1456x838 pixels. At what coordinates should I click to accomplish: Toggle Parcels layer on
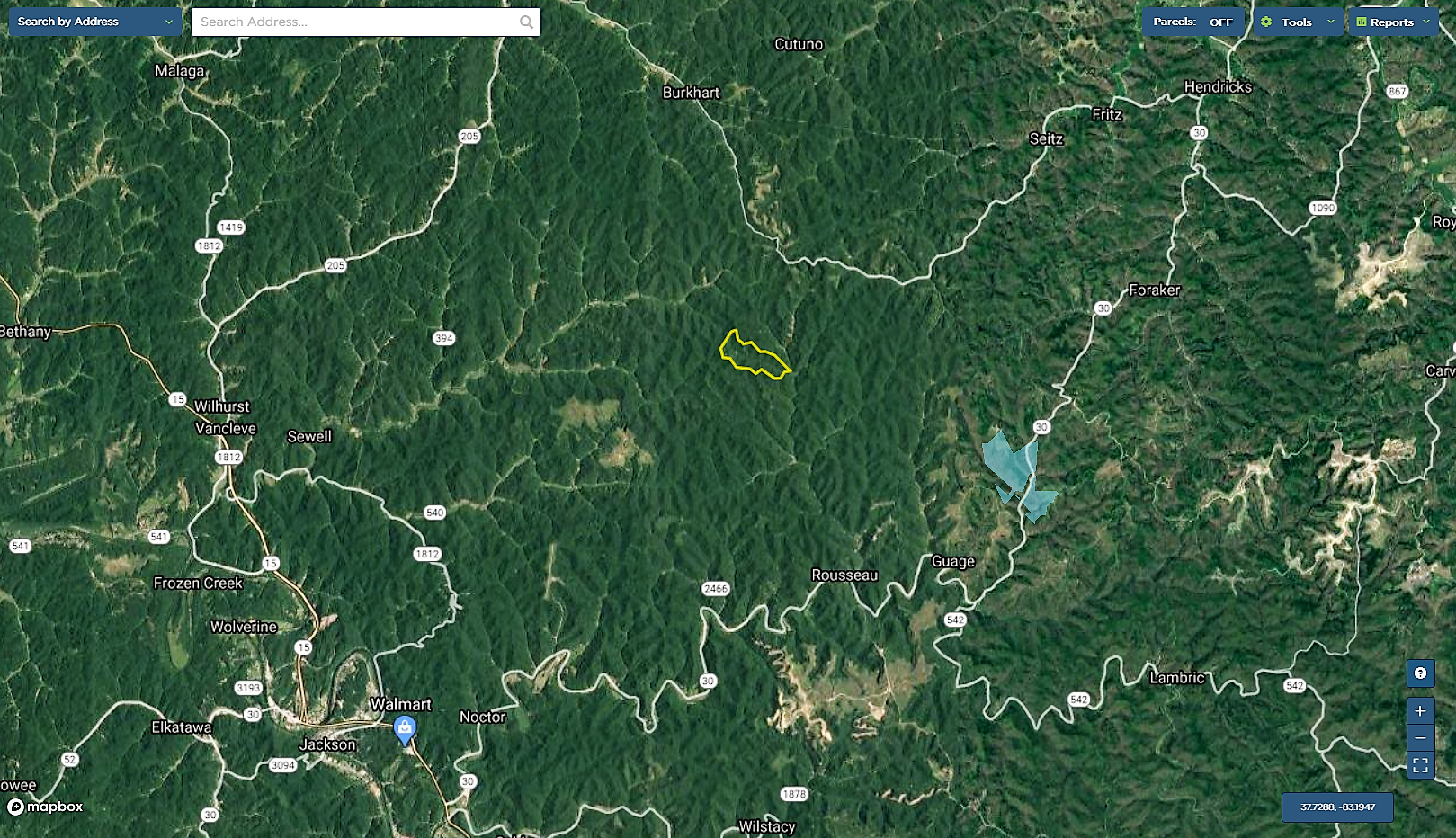(1193, 22)
